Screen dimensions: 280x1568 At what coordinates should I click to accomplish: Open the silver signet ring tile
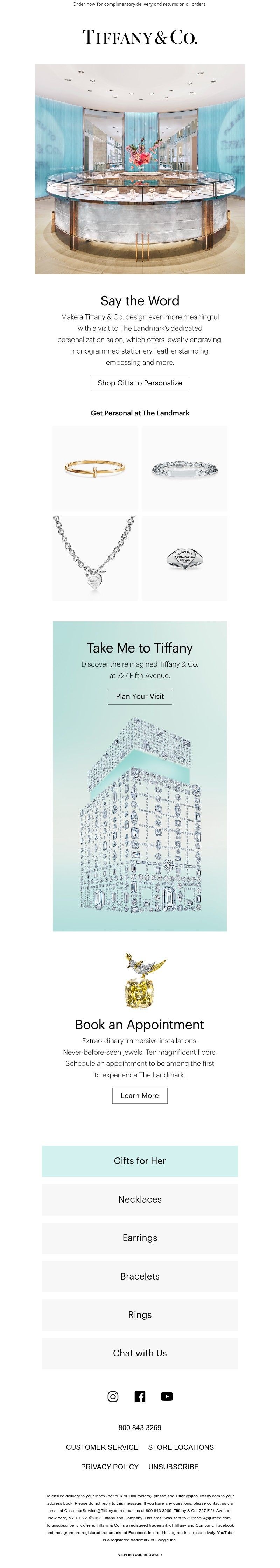point(184,558)
